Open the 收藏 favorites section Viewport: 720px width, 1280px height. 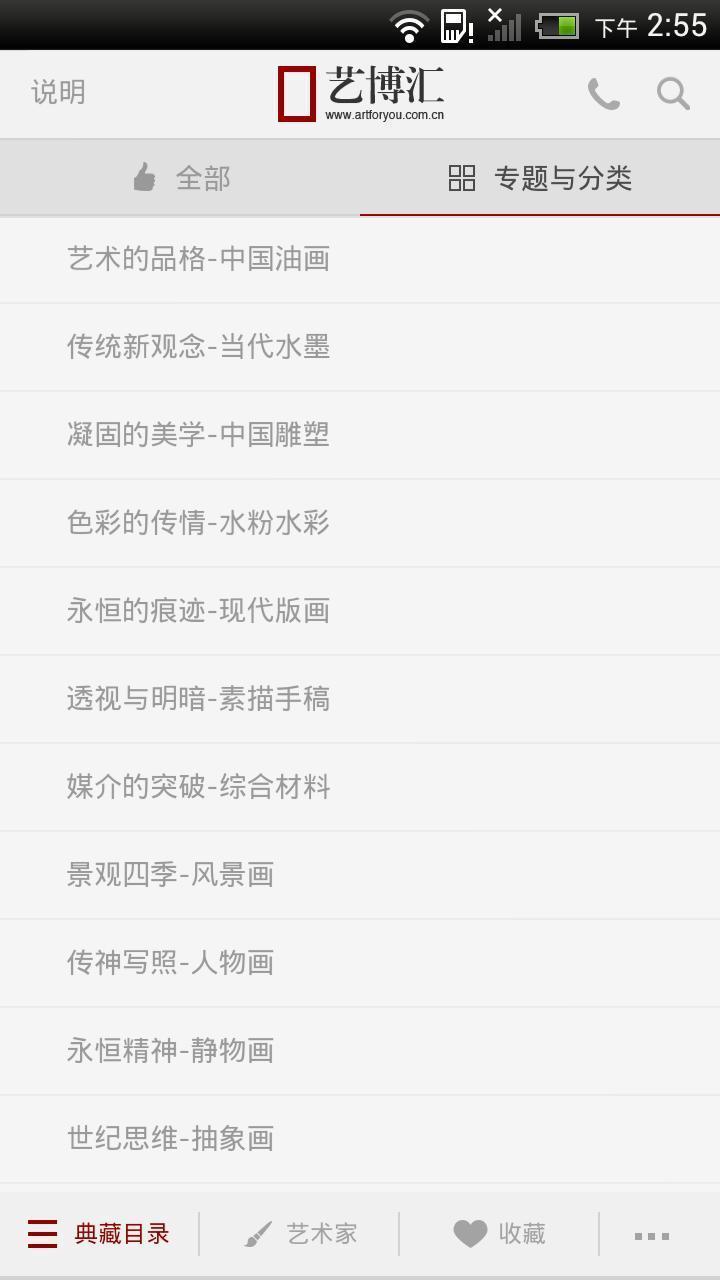click(499, 1234)
